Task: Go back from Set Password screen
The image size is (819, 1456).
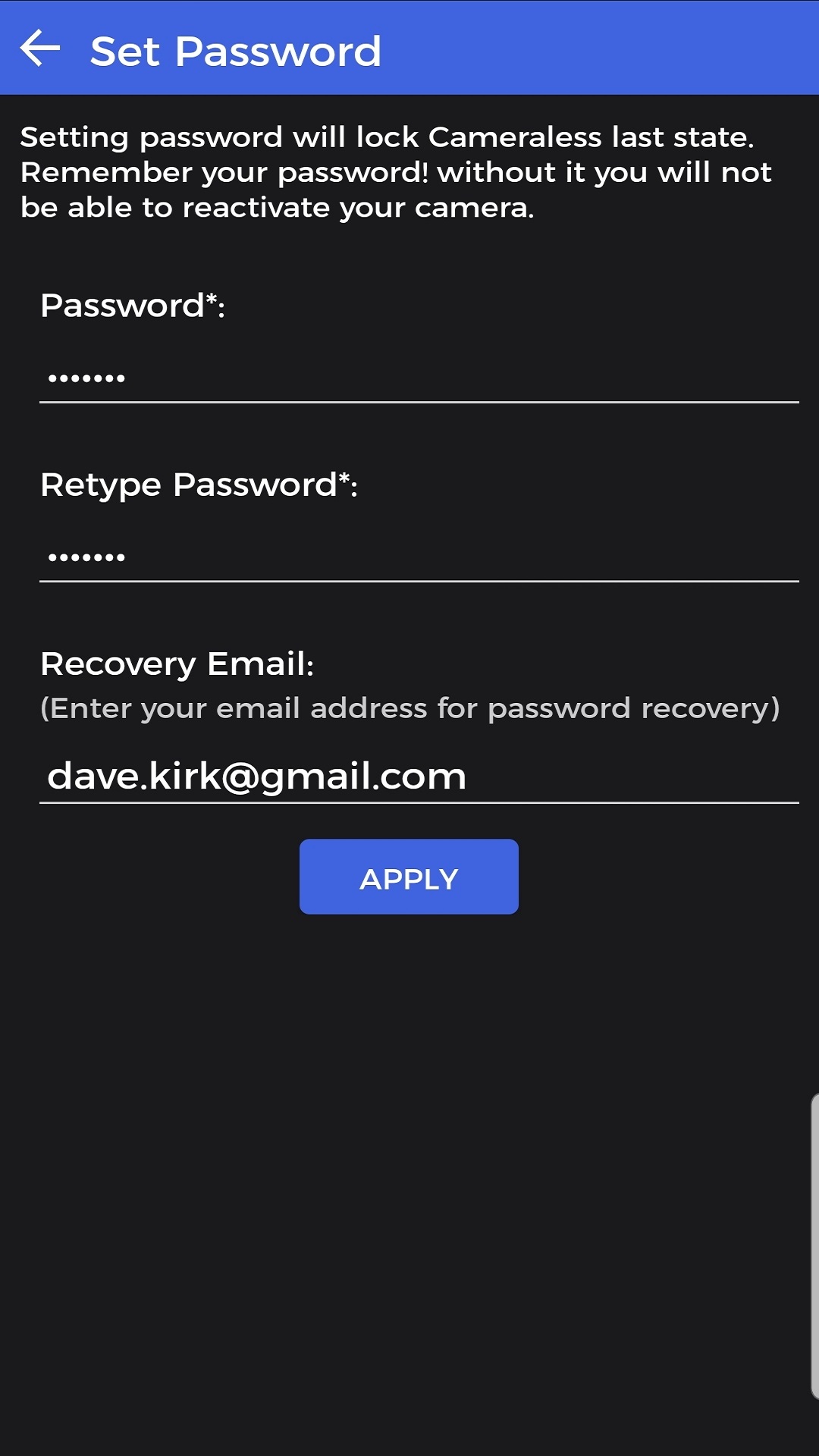Action: coord(39,49)
